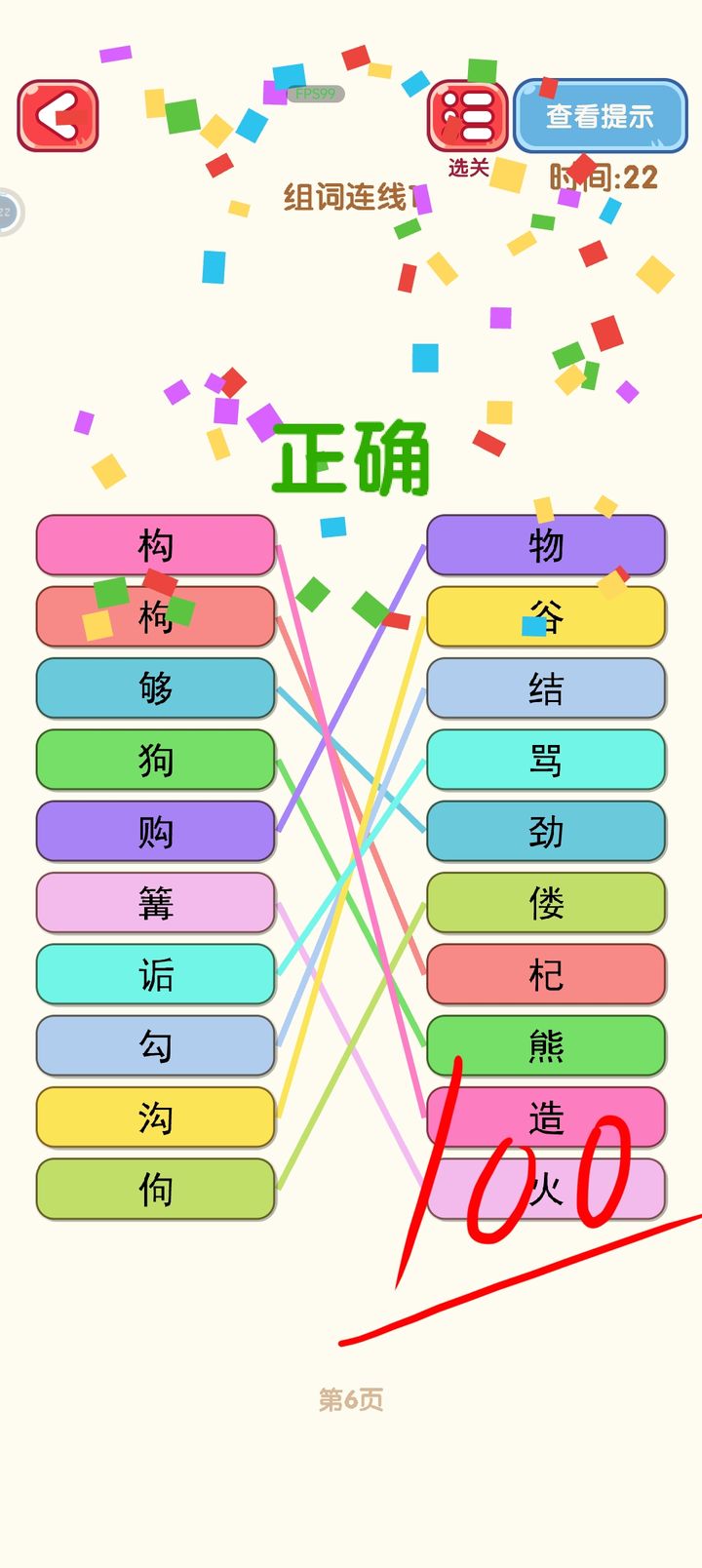
Task: Select the light pink 篝 tile
Action: pos(156,903)
